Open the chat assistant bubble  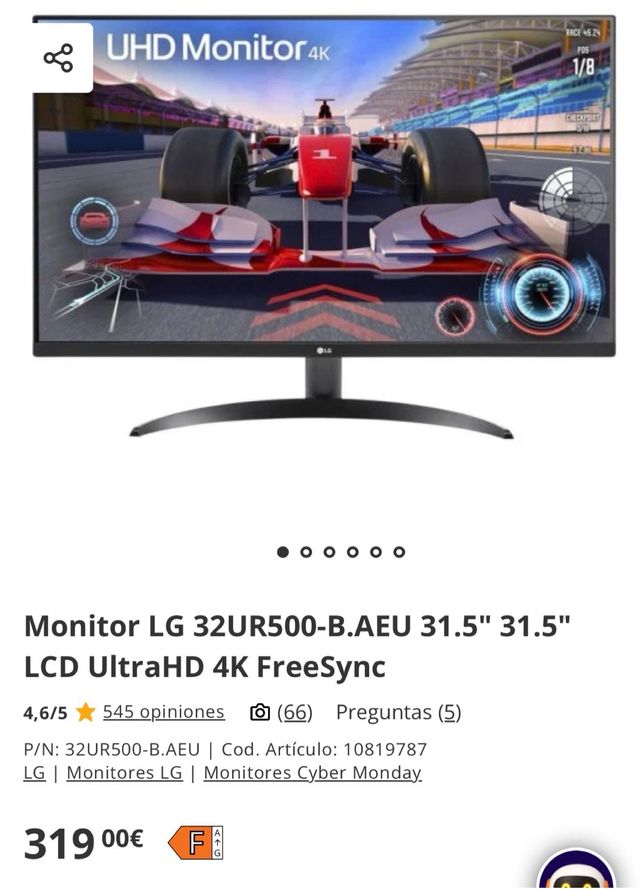(576, 872)
